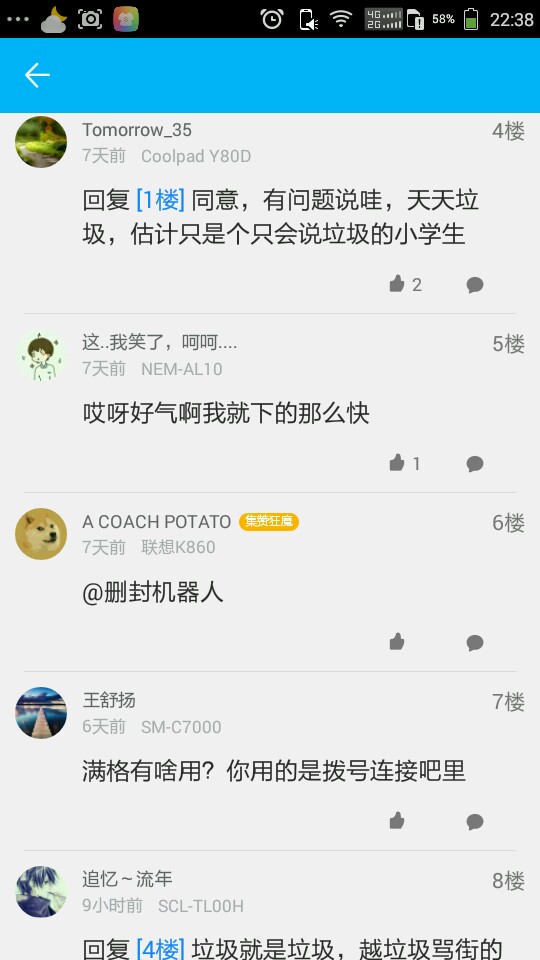Open the [1楼] link in Tomorrow_35's reply
This screenshot has height=960, width=540.
point(160,200)
